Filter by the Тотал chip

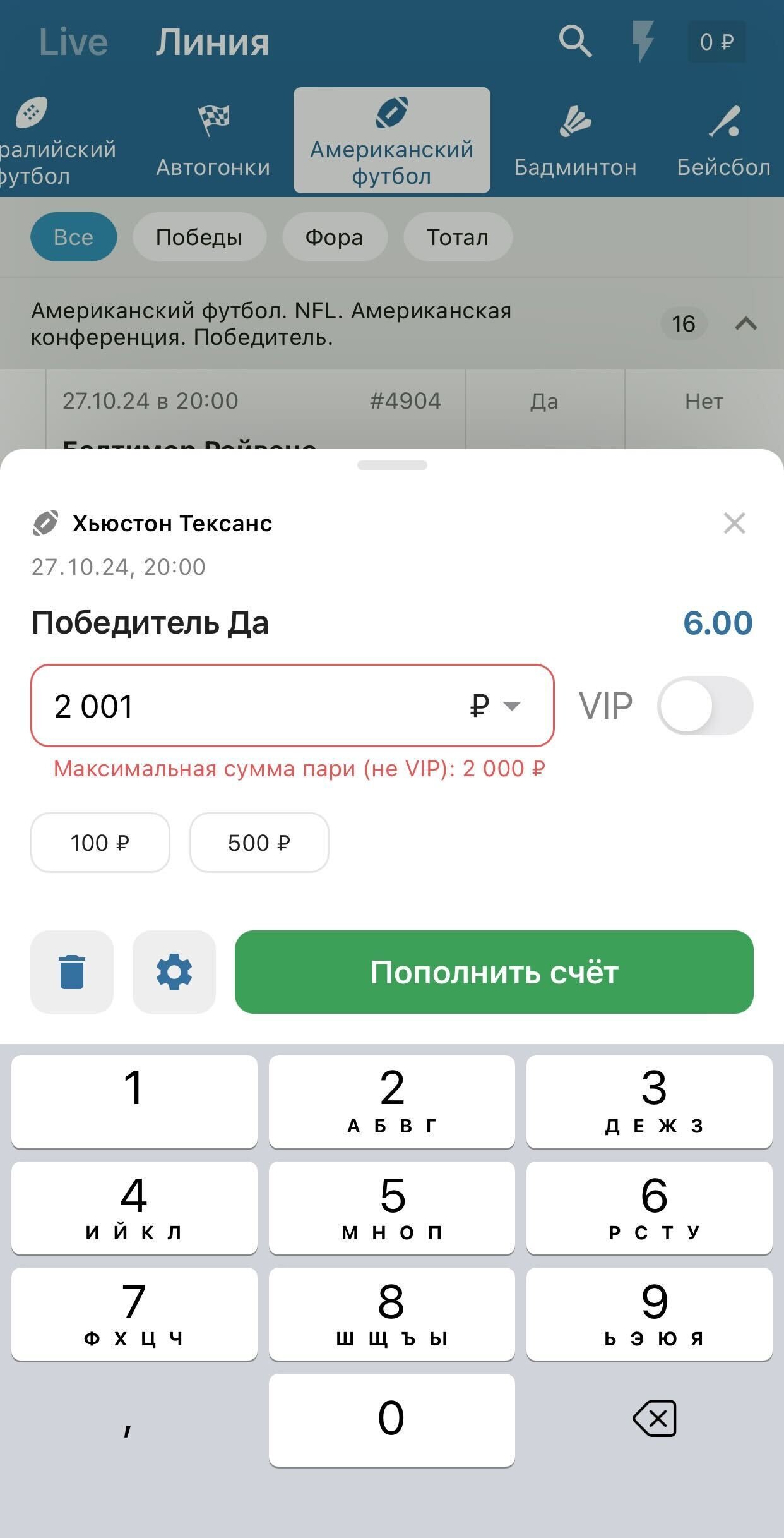pos(458,237)
